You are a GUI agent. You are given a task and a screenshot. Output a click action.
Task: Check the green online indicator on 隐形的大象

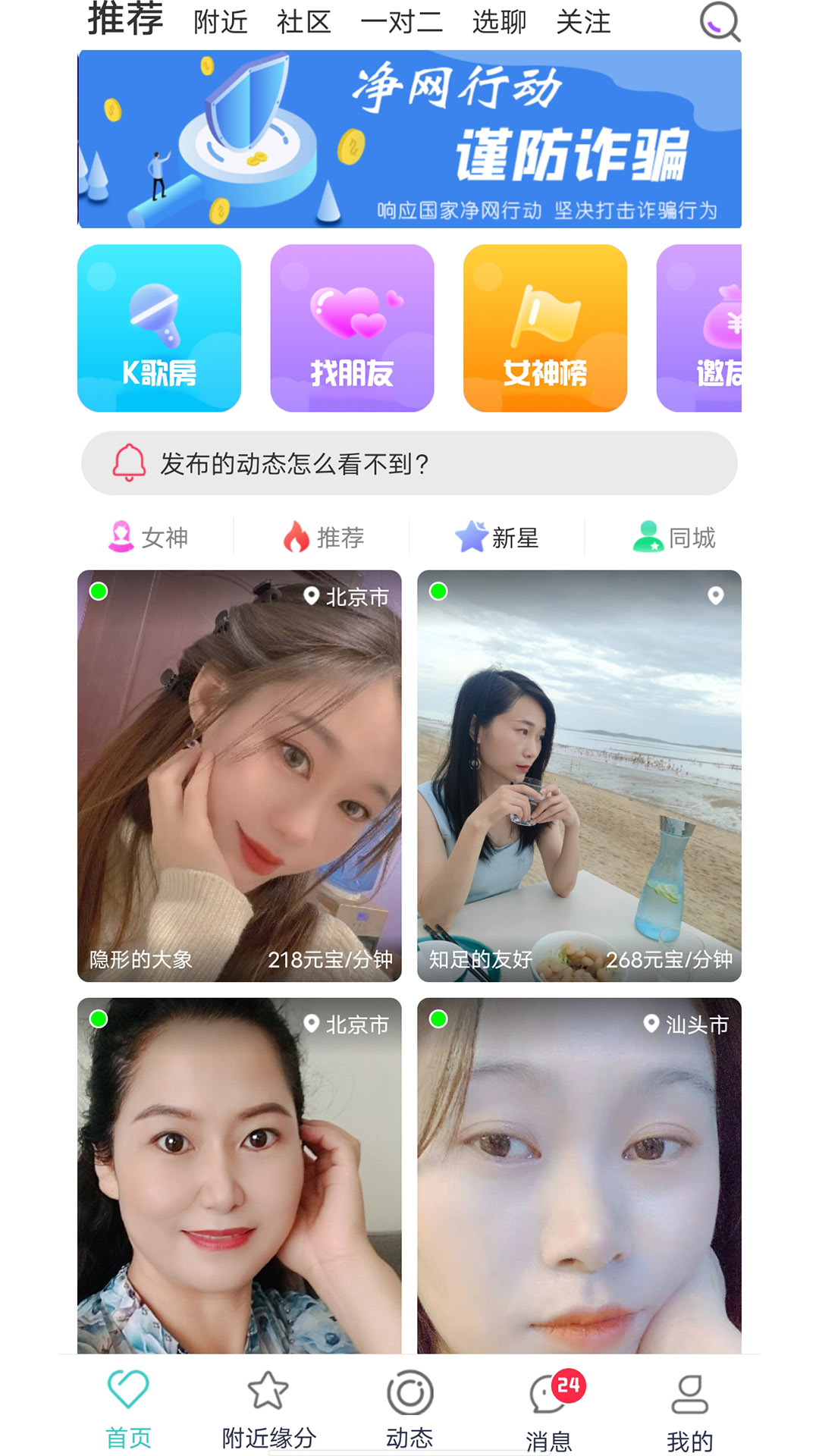99,593
